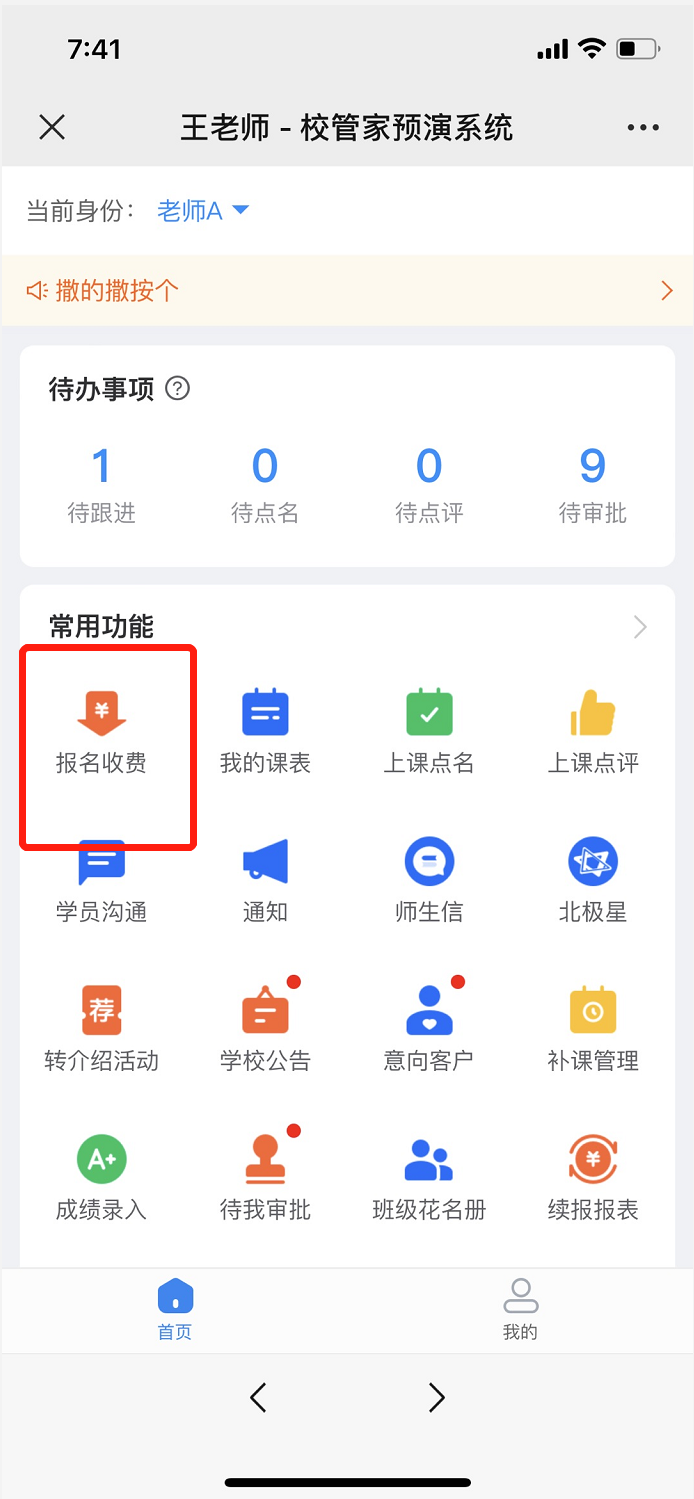Expand the 老师A identity dropdown
This screenshot has width=694, height=1499.
click(203, 211)
